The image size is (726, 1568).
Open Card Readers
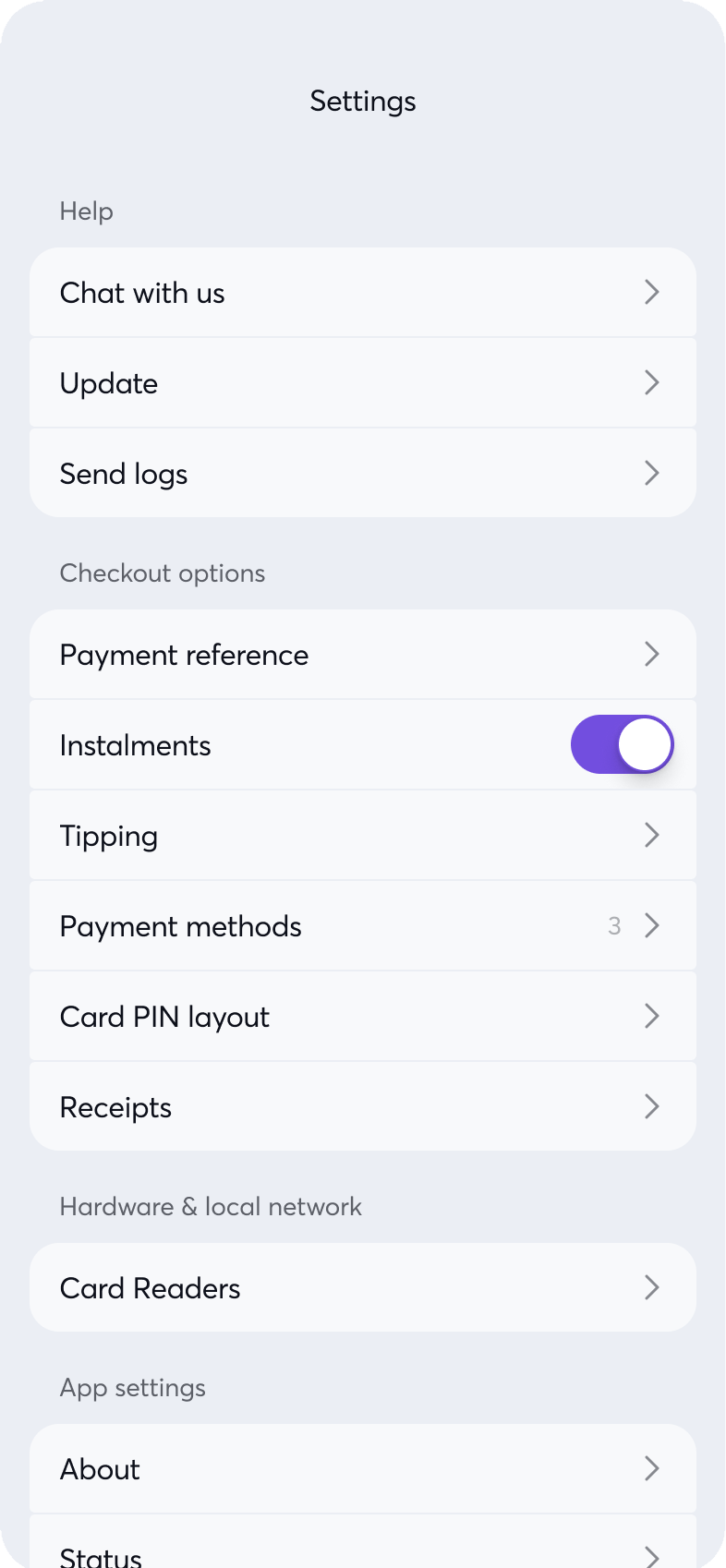tap(363, 1287)
